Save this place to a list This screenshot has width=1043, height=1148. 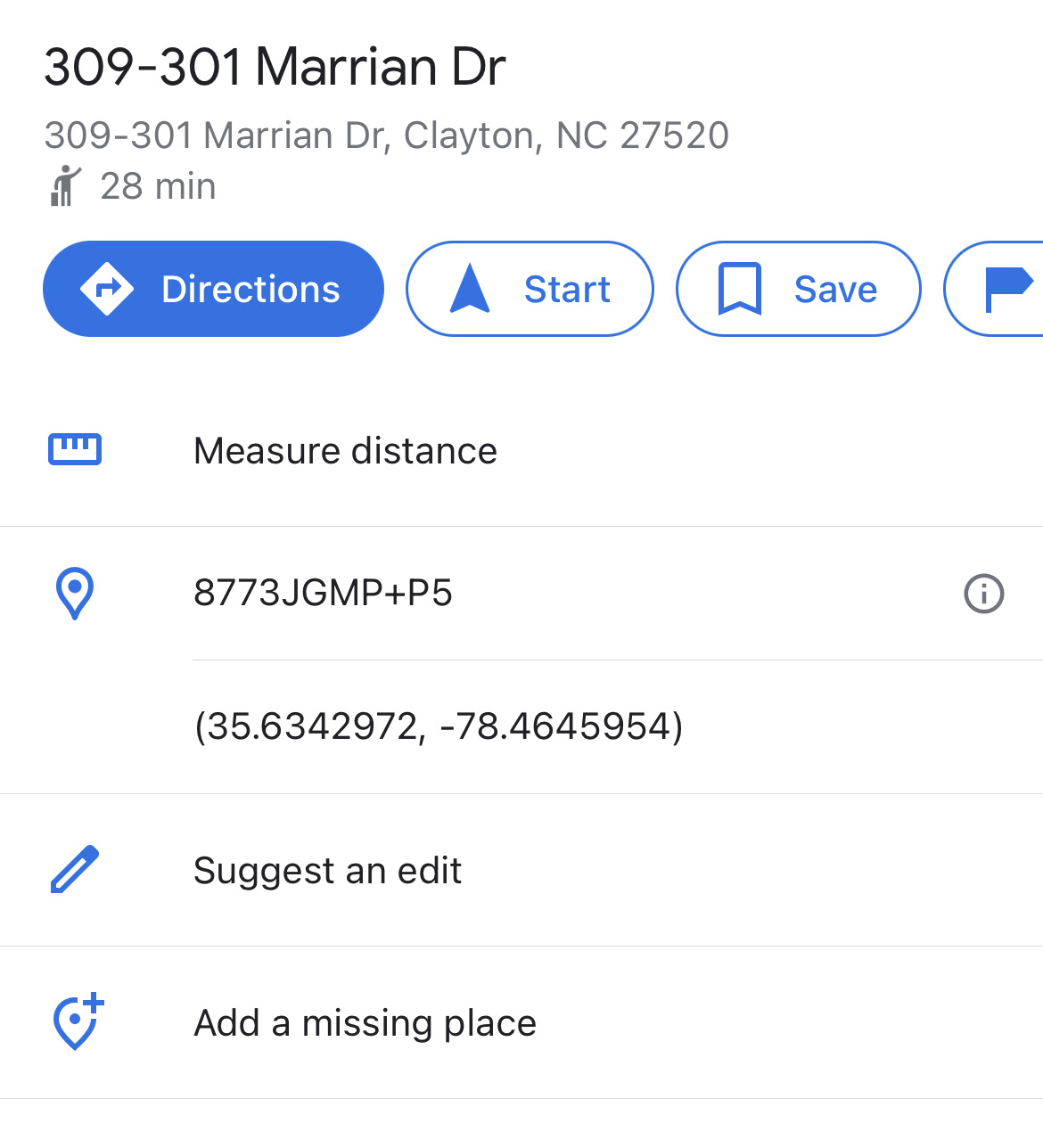[x=798, y=289]
